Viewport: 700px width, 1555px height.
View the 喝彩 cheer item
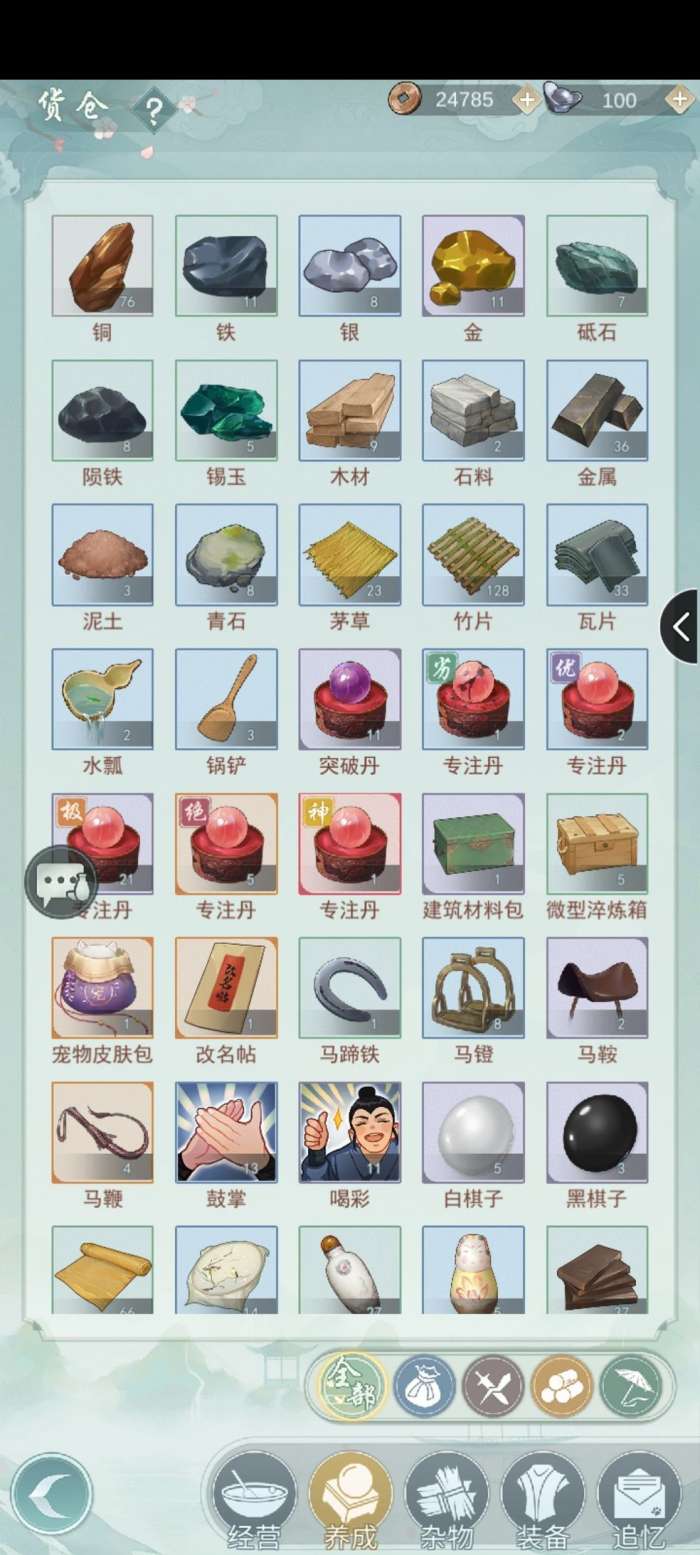coord(350,1131)
